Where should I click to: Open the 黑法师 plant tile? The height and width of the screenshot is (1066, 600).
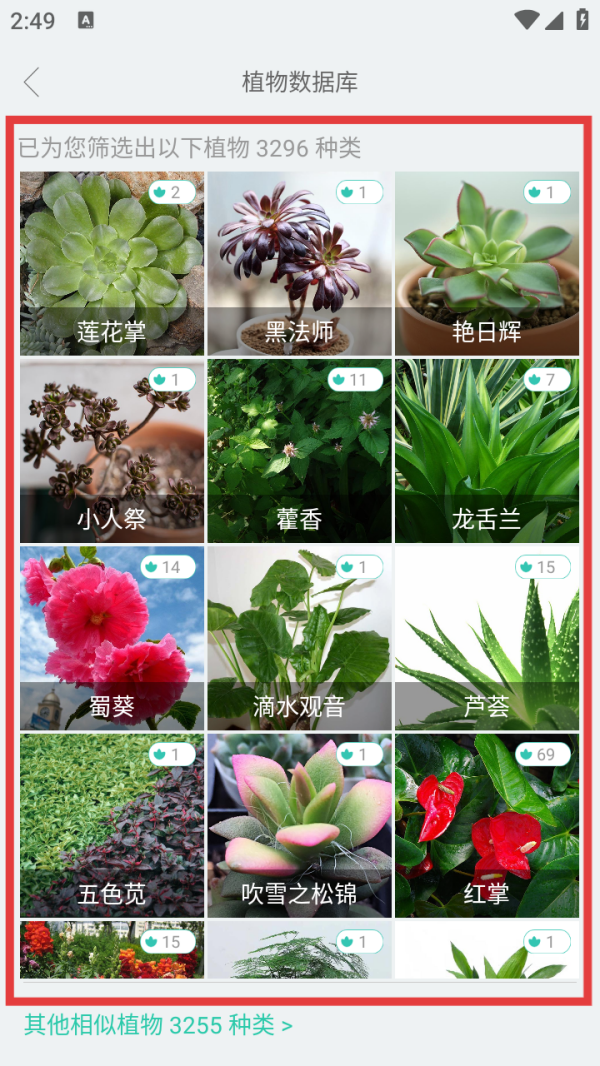coord(299,263)
